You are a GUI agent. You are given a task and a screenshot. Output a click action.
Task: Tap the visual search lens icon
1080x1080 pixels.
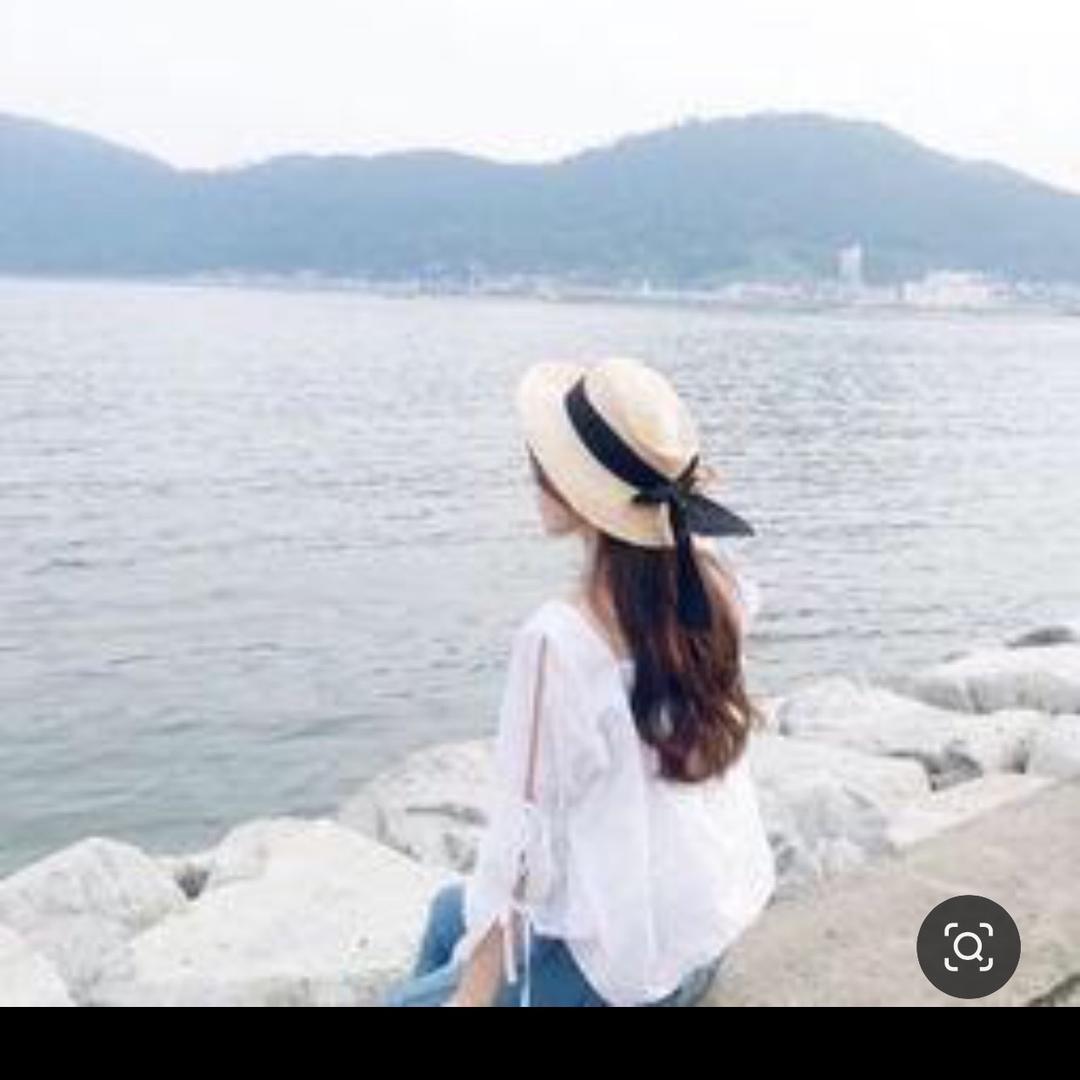tap(968, 946)
